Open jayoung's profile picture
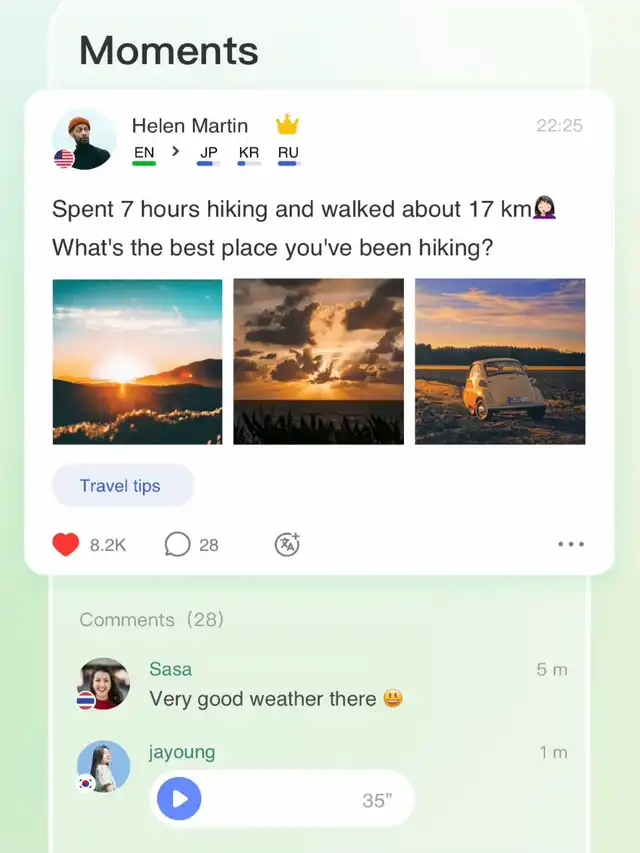Screen dimensions: 640x853 click(x=104, y=766)
